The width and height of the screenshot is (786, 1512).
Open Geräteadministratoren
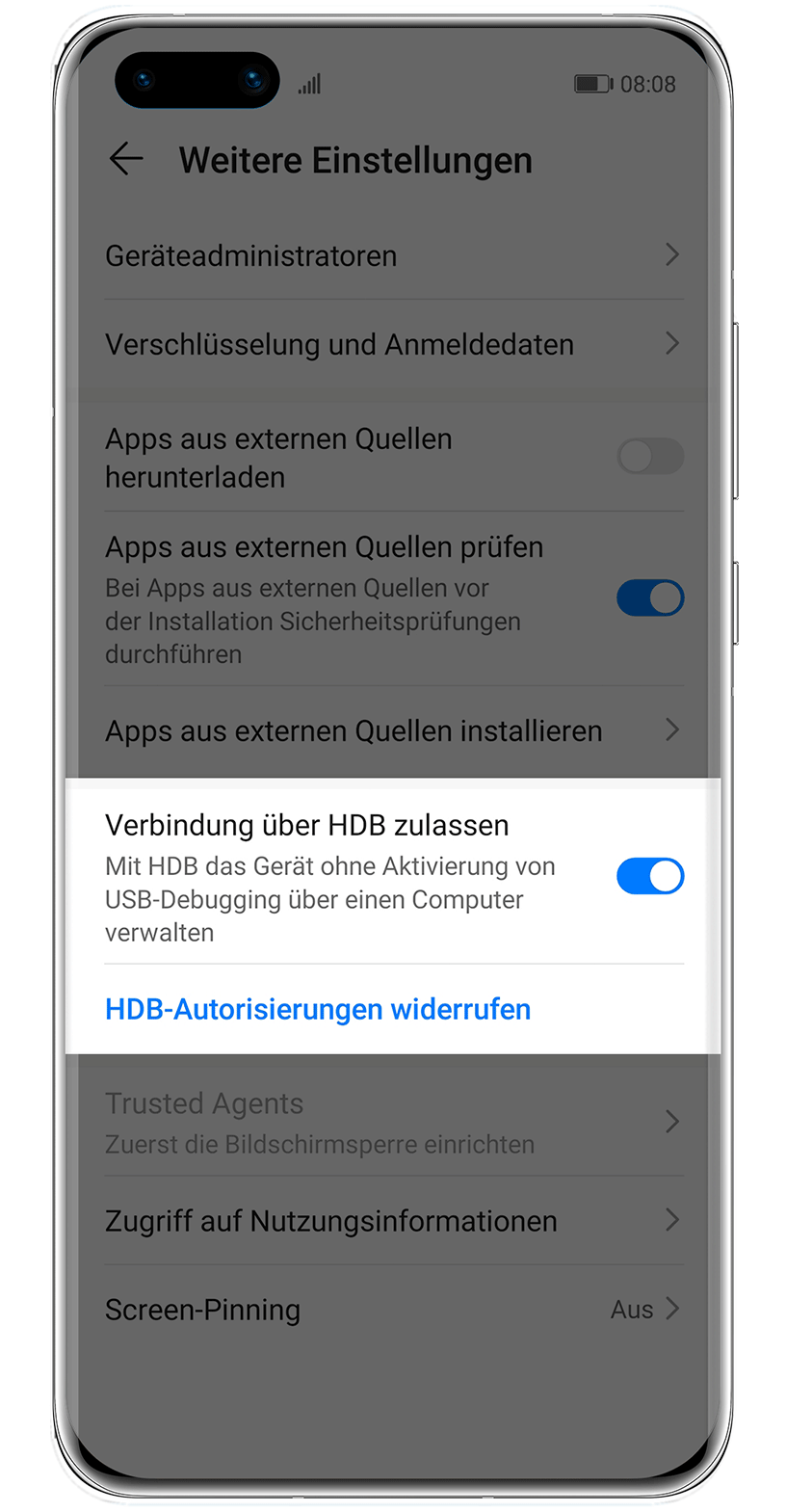tap(393, 255)
